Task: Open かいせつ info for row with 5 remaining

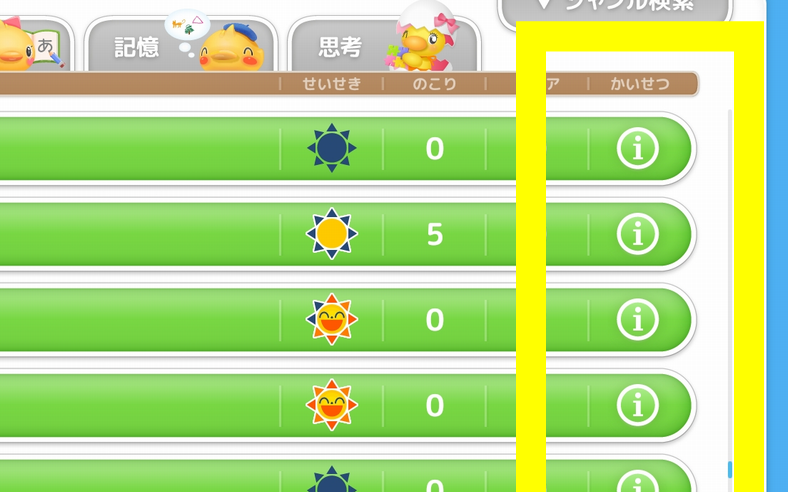Action: 638,234
